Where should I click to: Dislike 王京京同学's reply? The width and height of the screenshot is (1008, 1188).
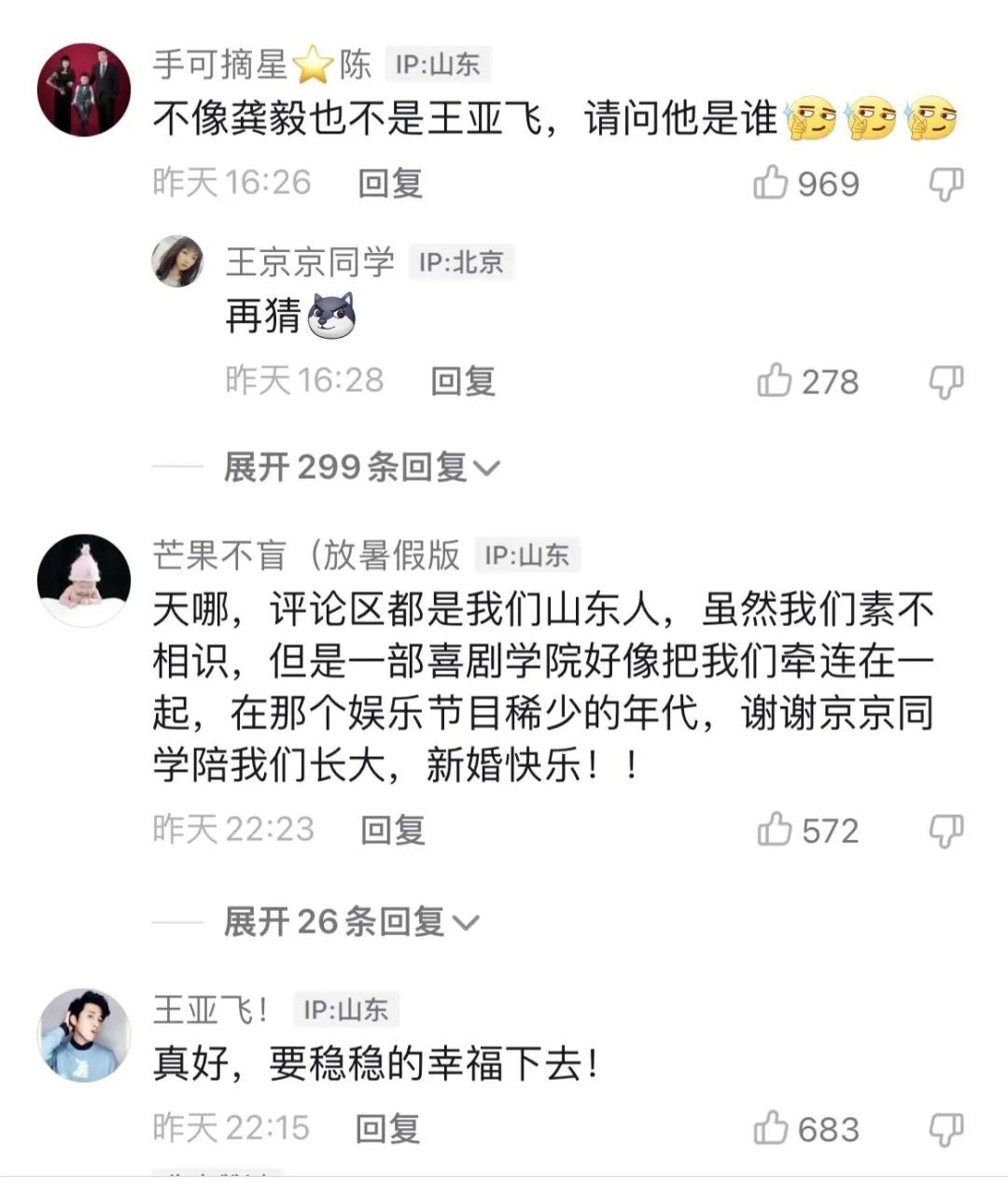(945, 381)
